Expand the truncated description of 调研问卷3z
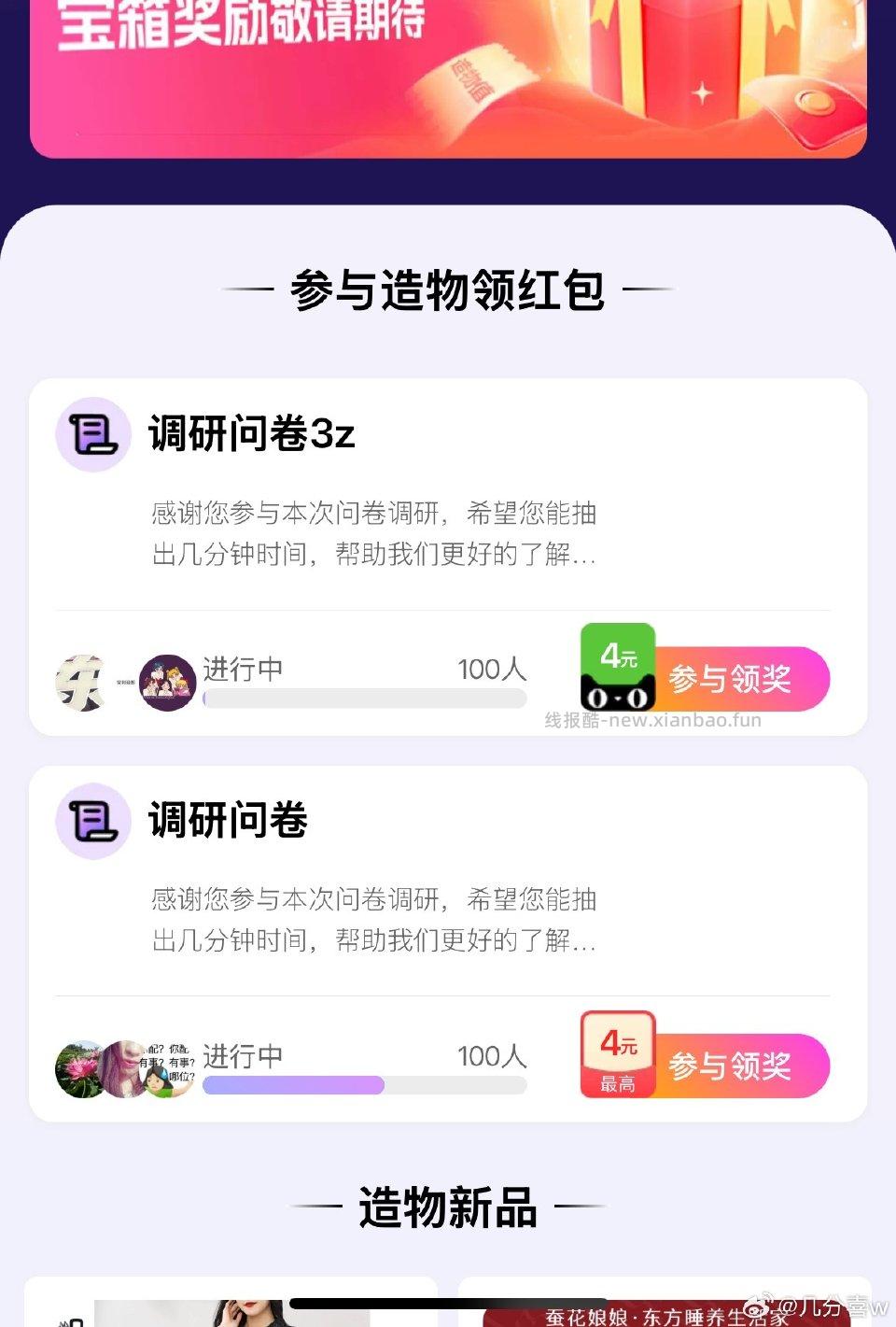The height and width of the screenshot is (1327, 896). [x=373, y=534]
